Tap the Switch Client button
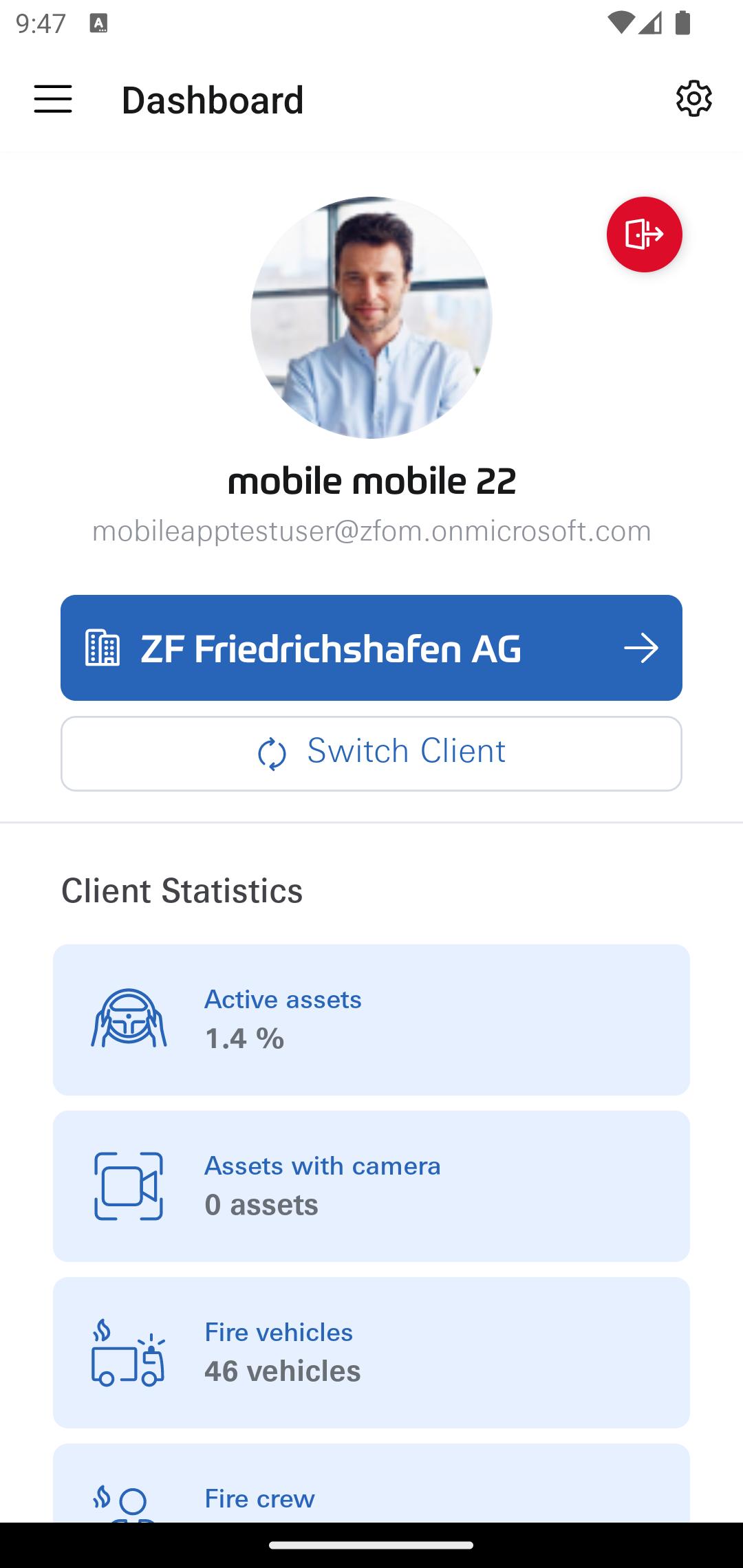This screenshot has height=1568, width=743. click(x=371, y=753)
